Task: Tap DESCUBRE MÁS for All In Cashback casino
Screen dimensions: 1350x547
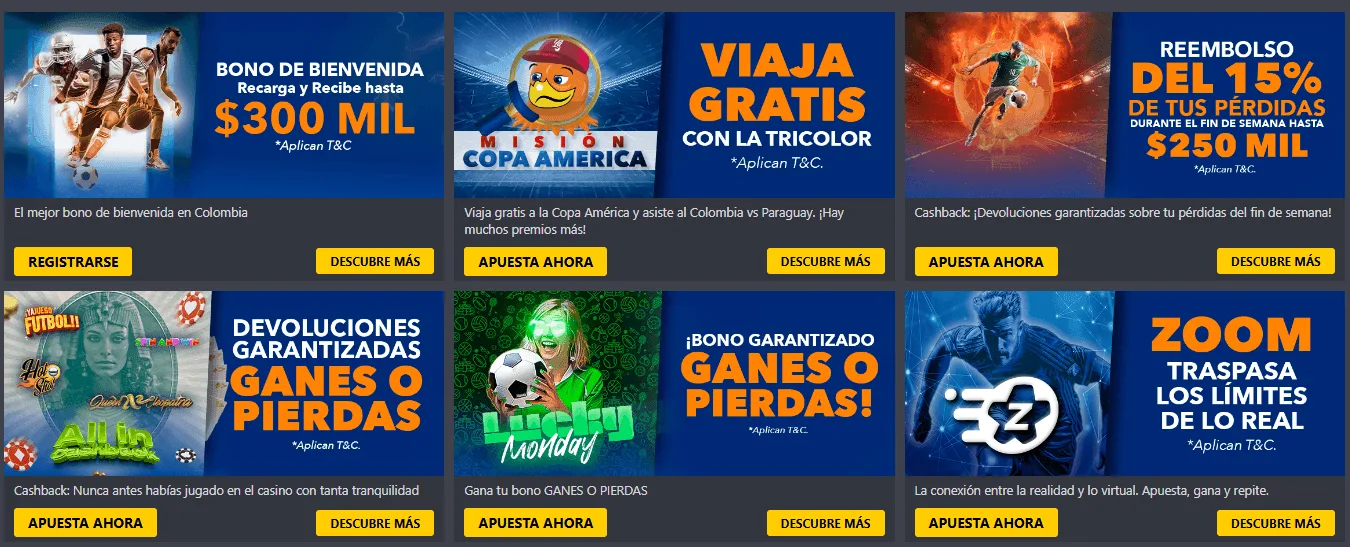Action: 375,523
